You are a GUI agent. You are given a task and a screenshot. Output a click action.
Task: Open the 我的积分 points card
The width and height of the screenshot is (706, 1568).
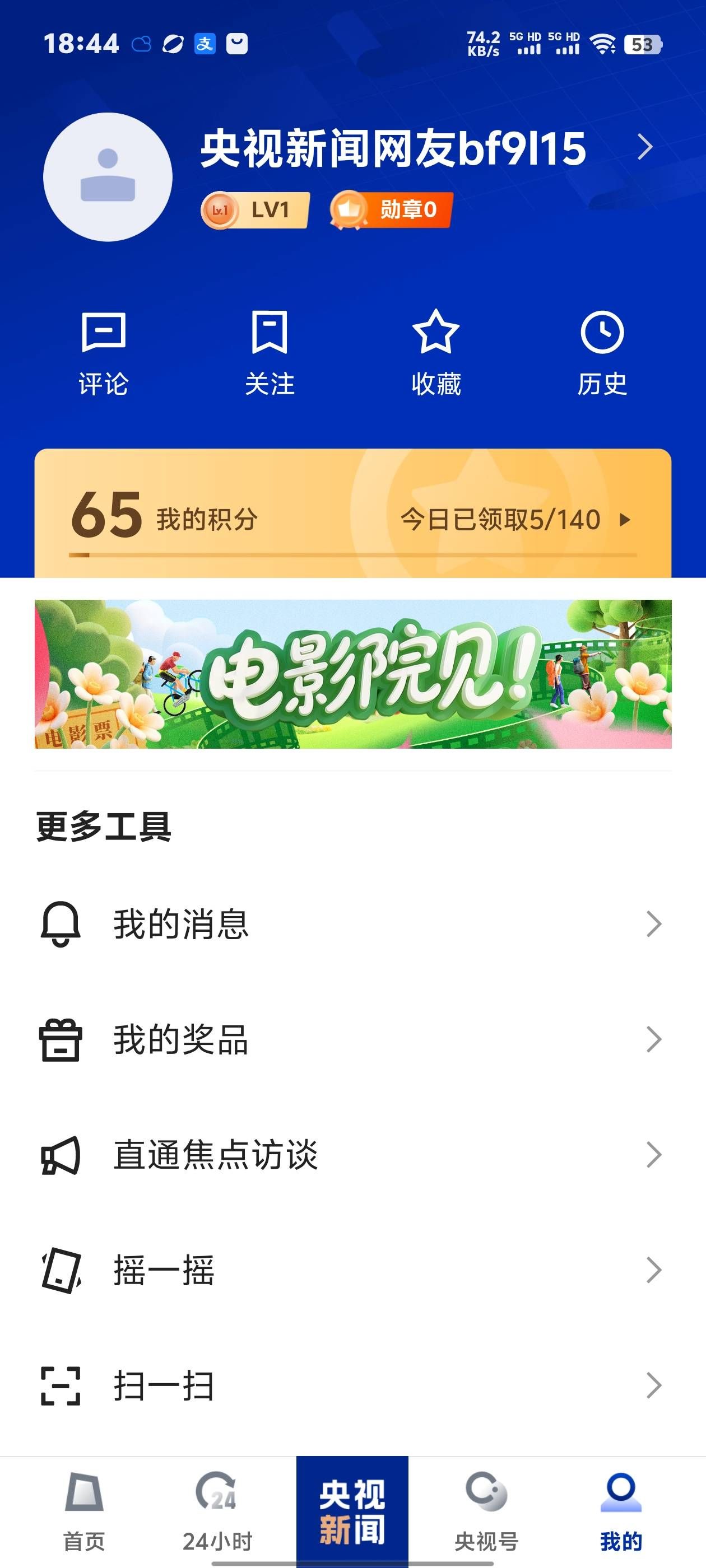coord(352,517)
